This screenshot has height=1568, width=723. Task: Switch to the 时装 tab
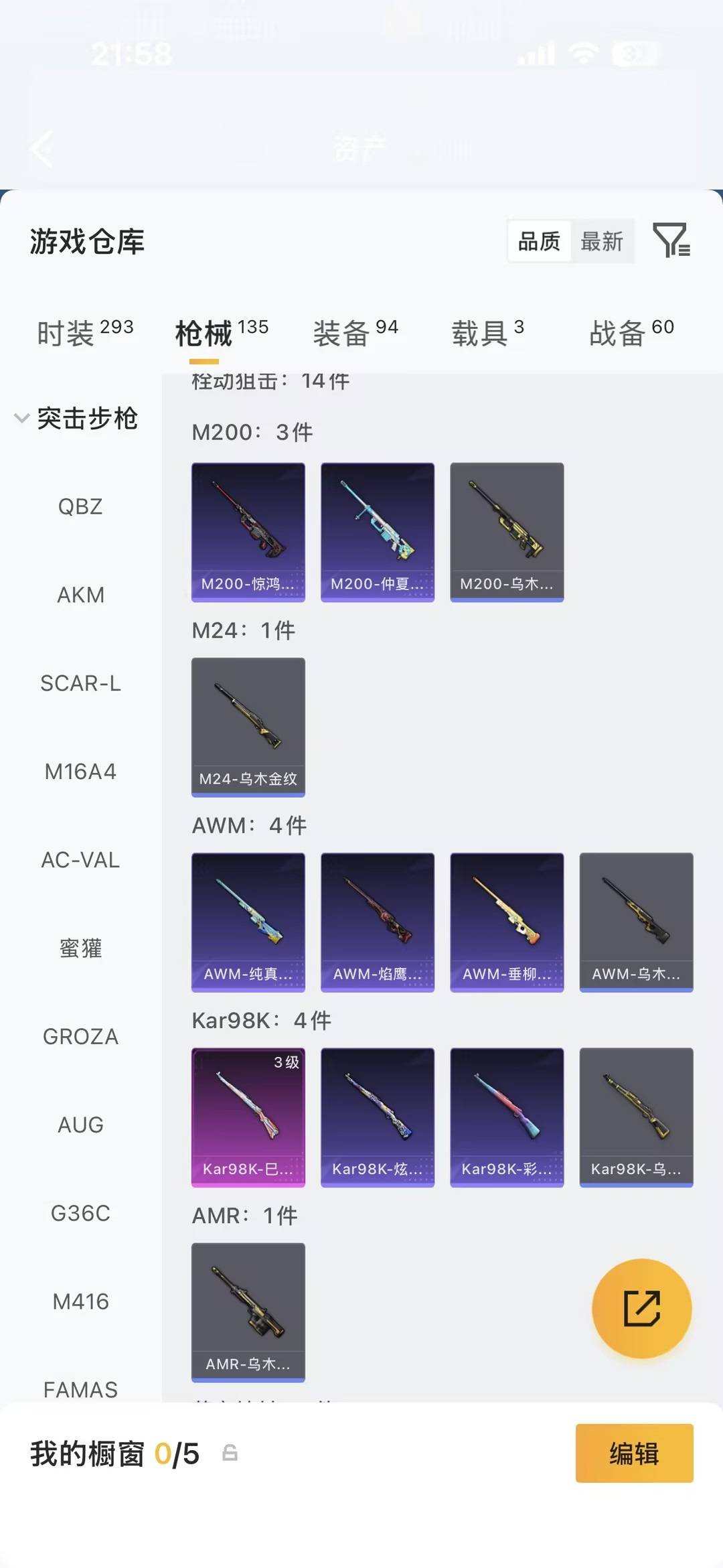[85, 332]
